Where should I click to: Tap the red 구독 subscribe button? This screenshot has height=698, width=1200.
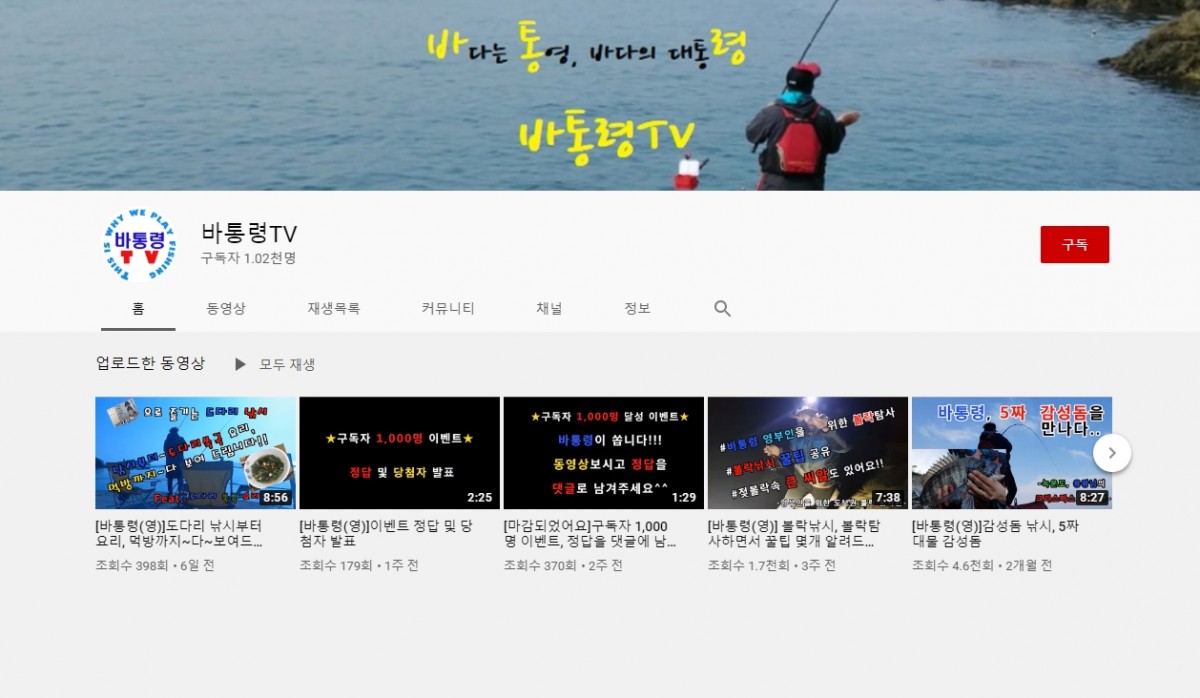[x=1074, y=244]
